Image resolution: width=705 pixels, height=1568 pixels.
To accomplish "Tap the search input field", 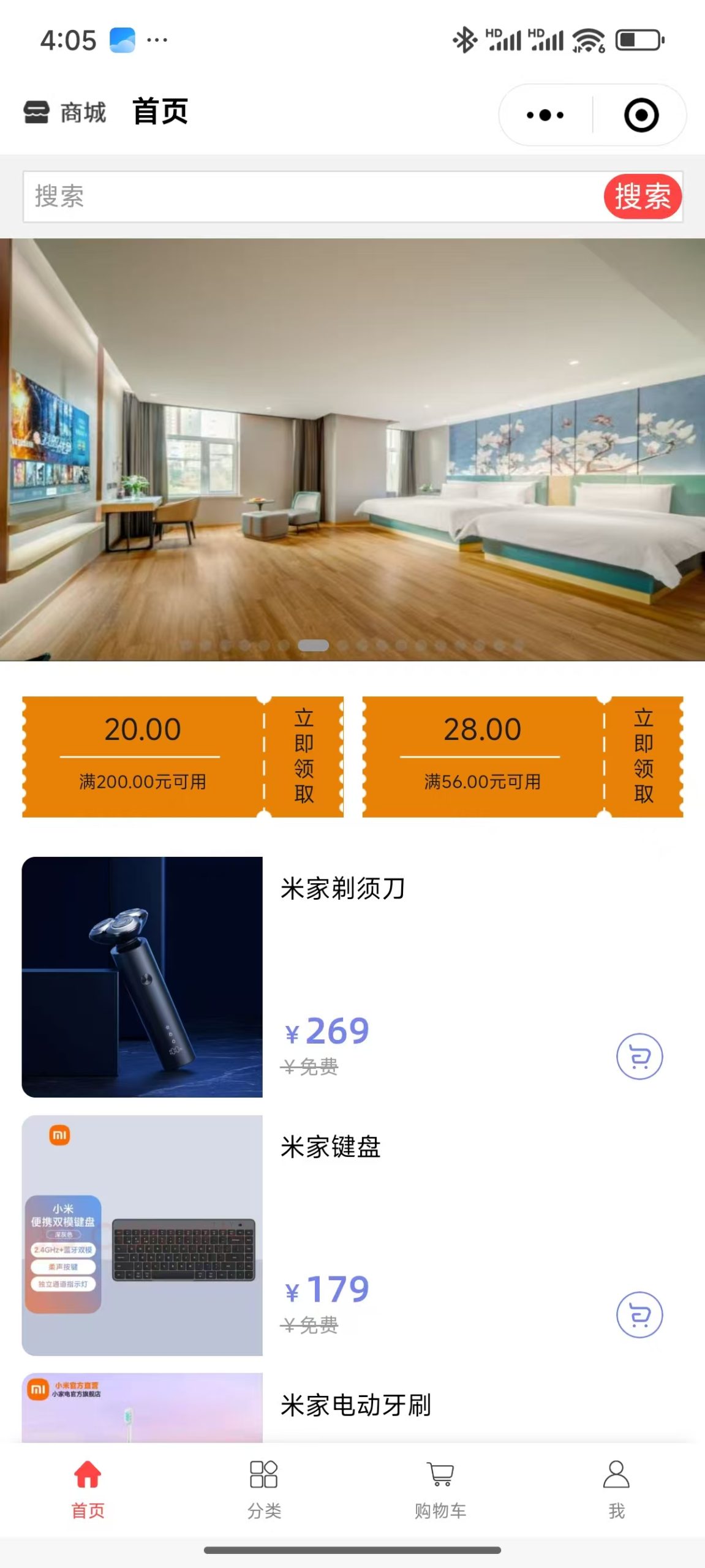I will pos(306,197).
